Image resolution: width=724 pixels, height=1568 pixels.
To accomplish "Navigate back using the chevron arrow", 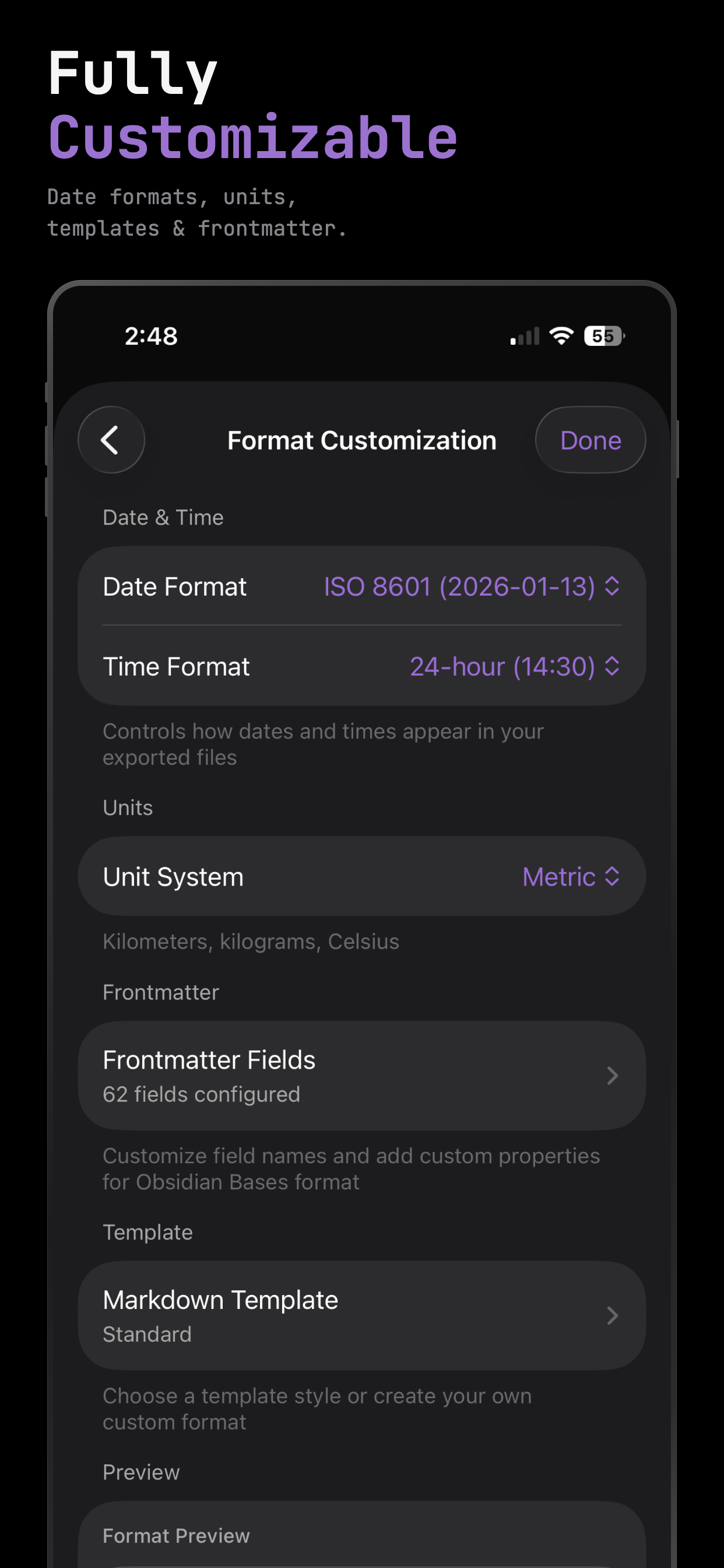I will [x=111, y=439].
